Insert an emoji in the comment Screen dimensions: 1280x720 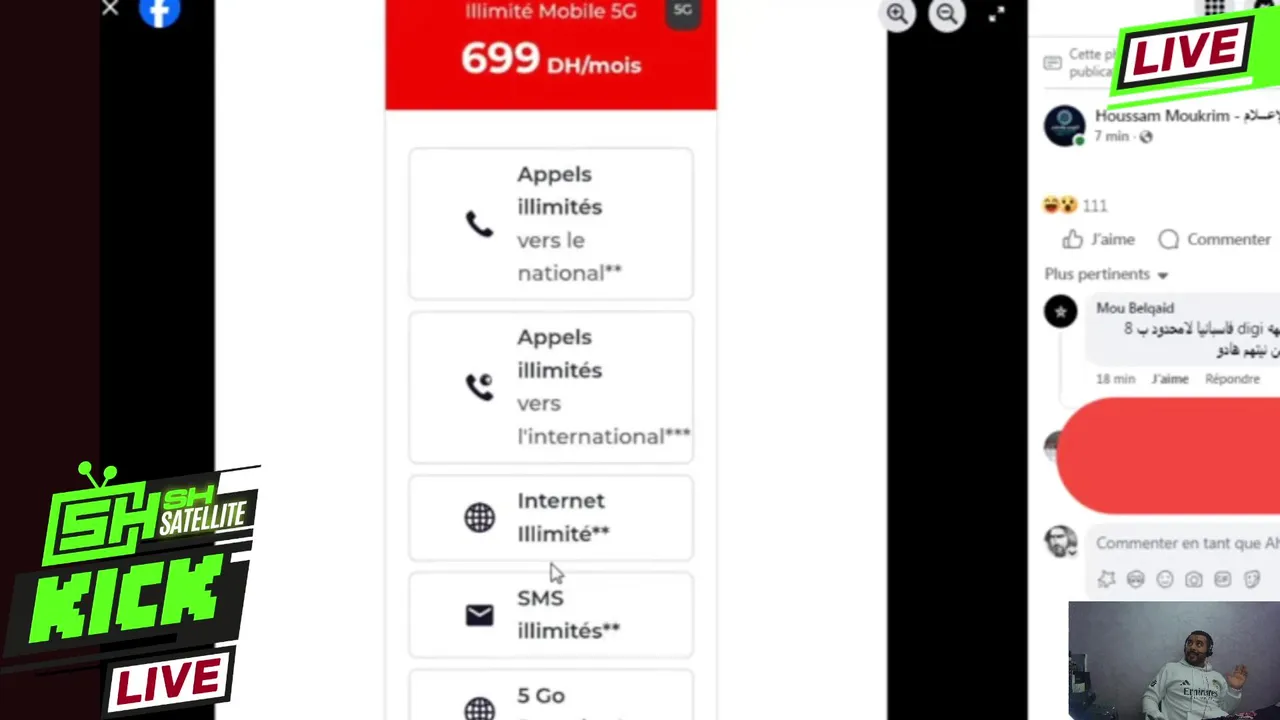tap(1165, 579)
